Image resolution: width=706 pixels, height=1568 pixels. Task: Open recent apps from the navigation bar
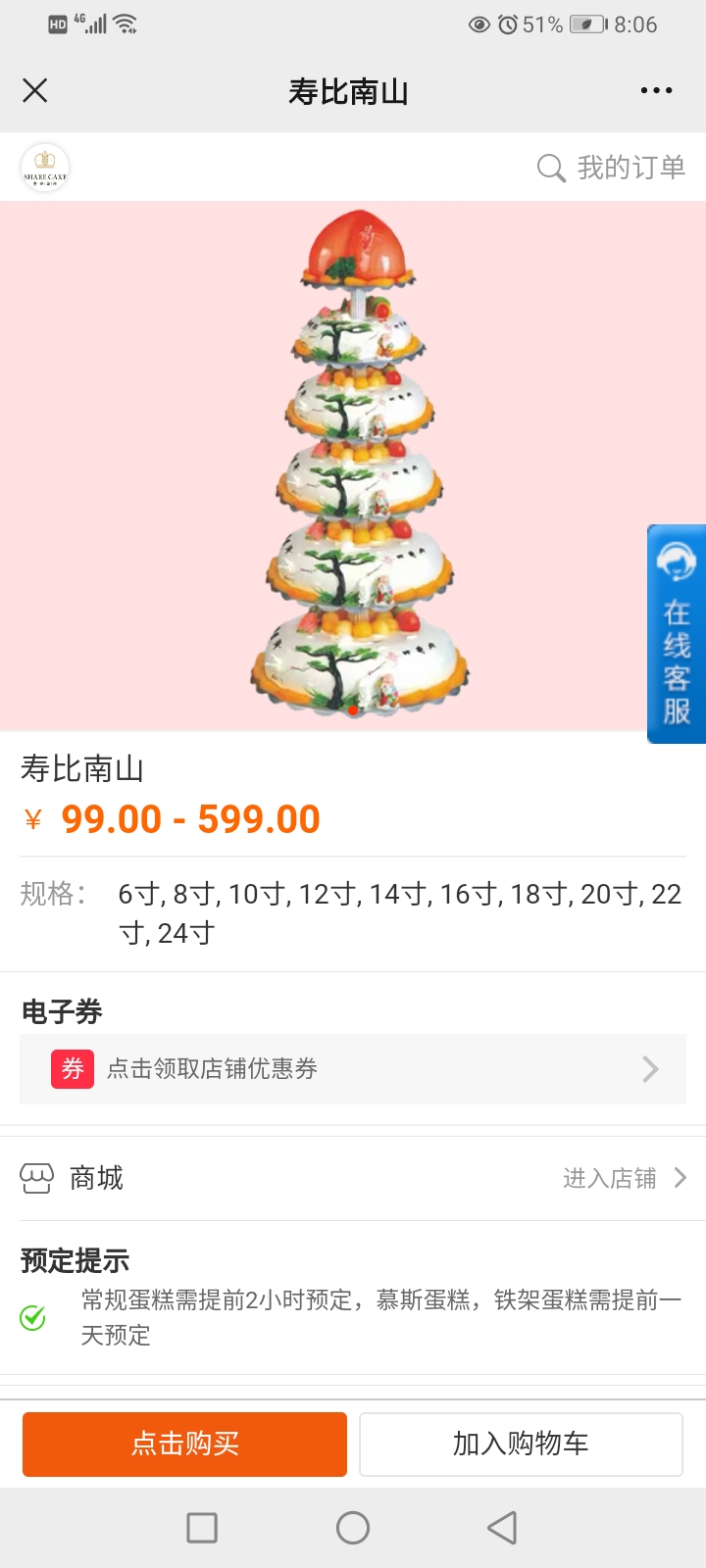(x=202, y=1528)
